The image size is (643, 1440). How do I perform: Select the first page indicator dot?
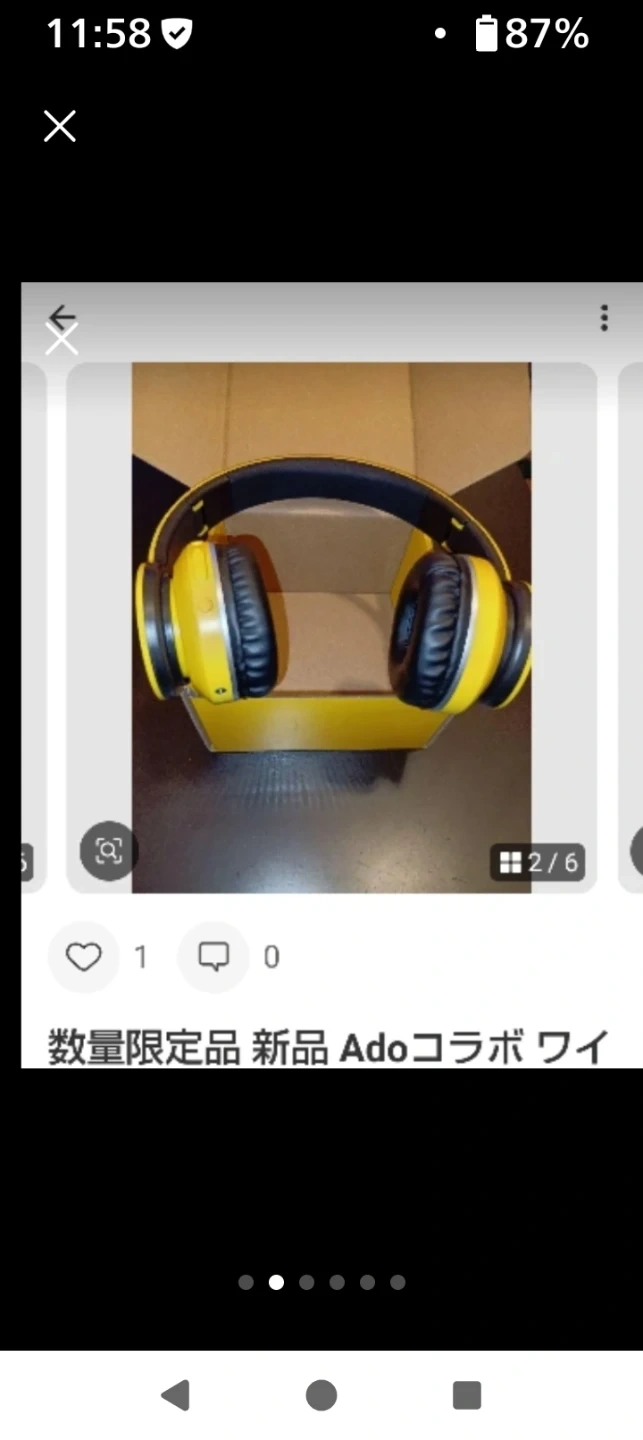pyautogui.click(x=246, y=1282)
